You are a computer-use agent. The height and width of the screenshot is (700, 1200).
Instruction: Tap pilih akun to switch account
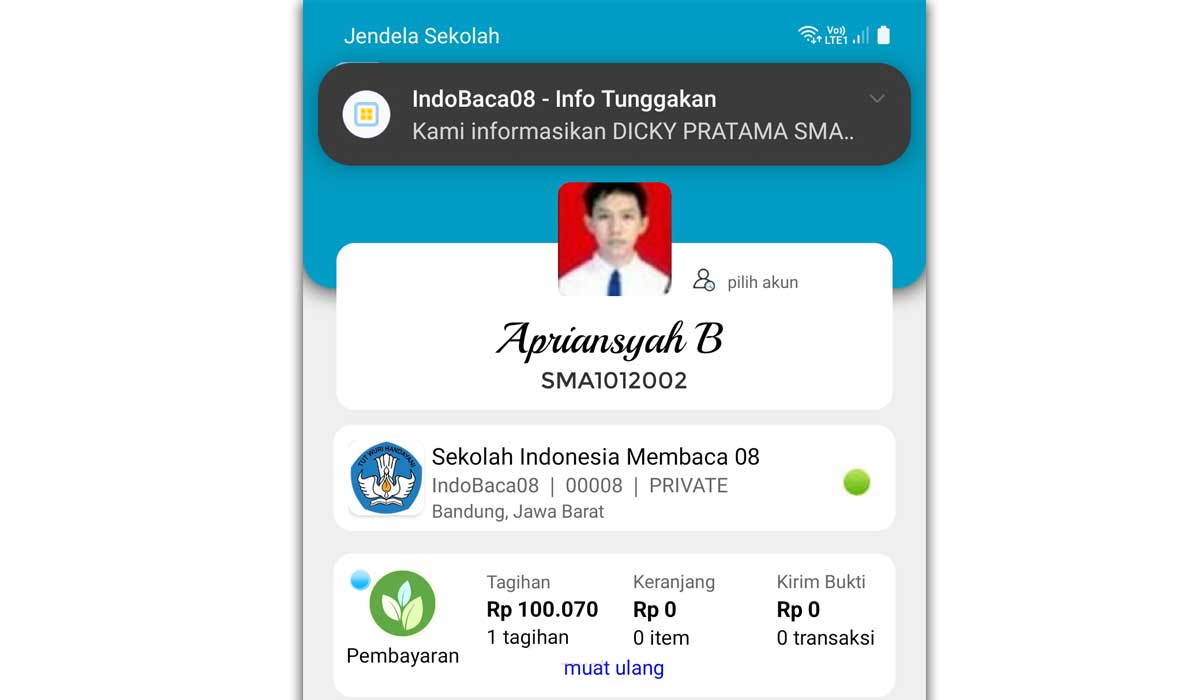click(x=747, y=282)
